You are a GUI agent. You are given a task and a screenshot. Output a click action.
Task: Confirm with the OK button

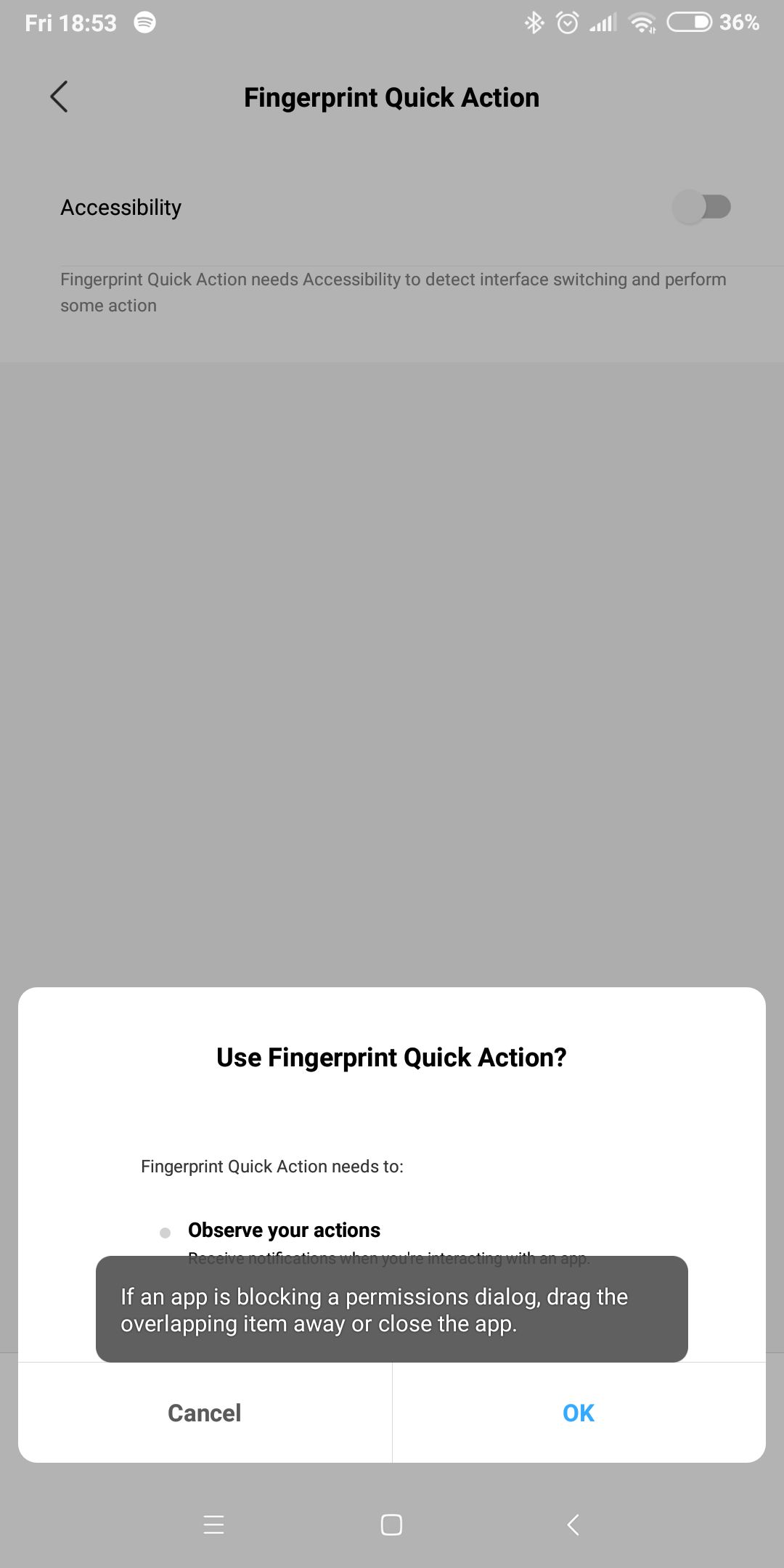tap(579, 1413)
